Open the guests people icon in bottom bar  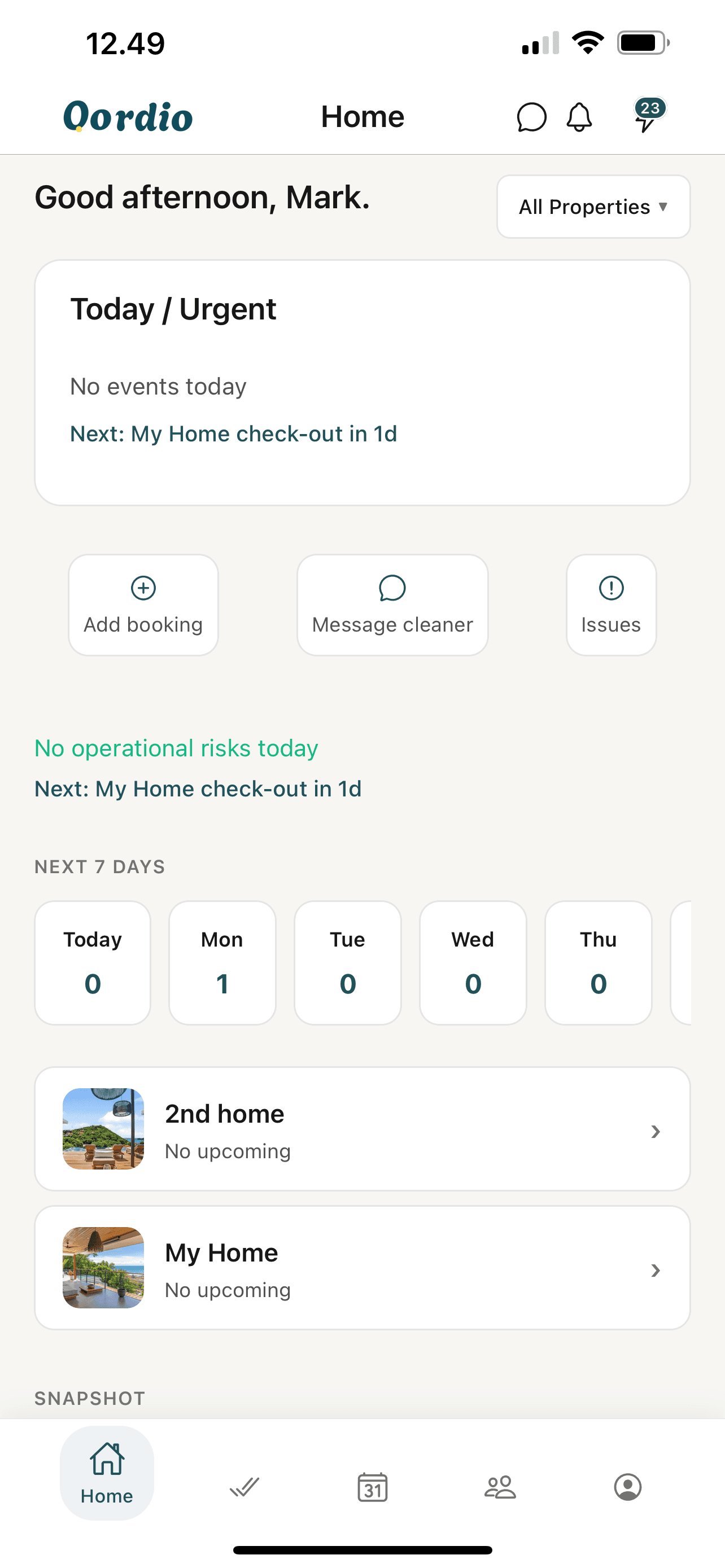499,1488
